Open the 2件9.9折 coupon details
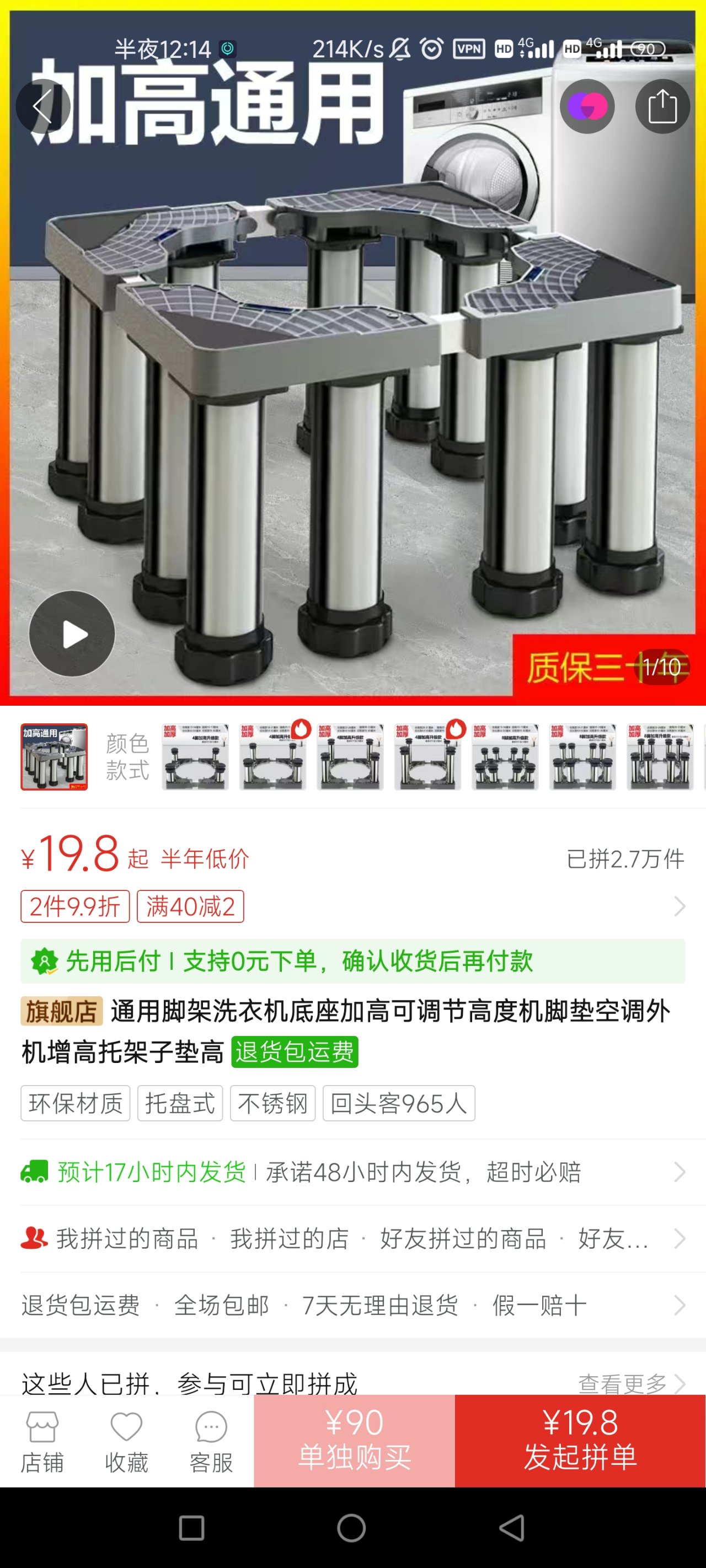This screenshot has width=706, height=1568. click(75, 906)
